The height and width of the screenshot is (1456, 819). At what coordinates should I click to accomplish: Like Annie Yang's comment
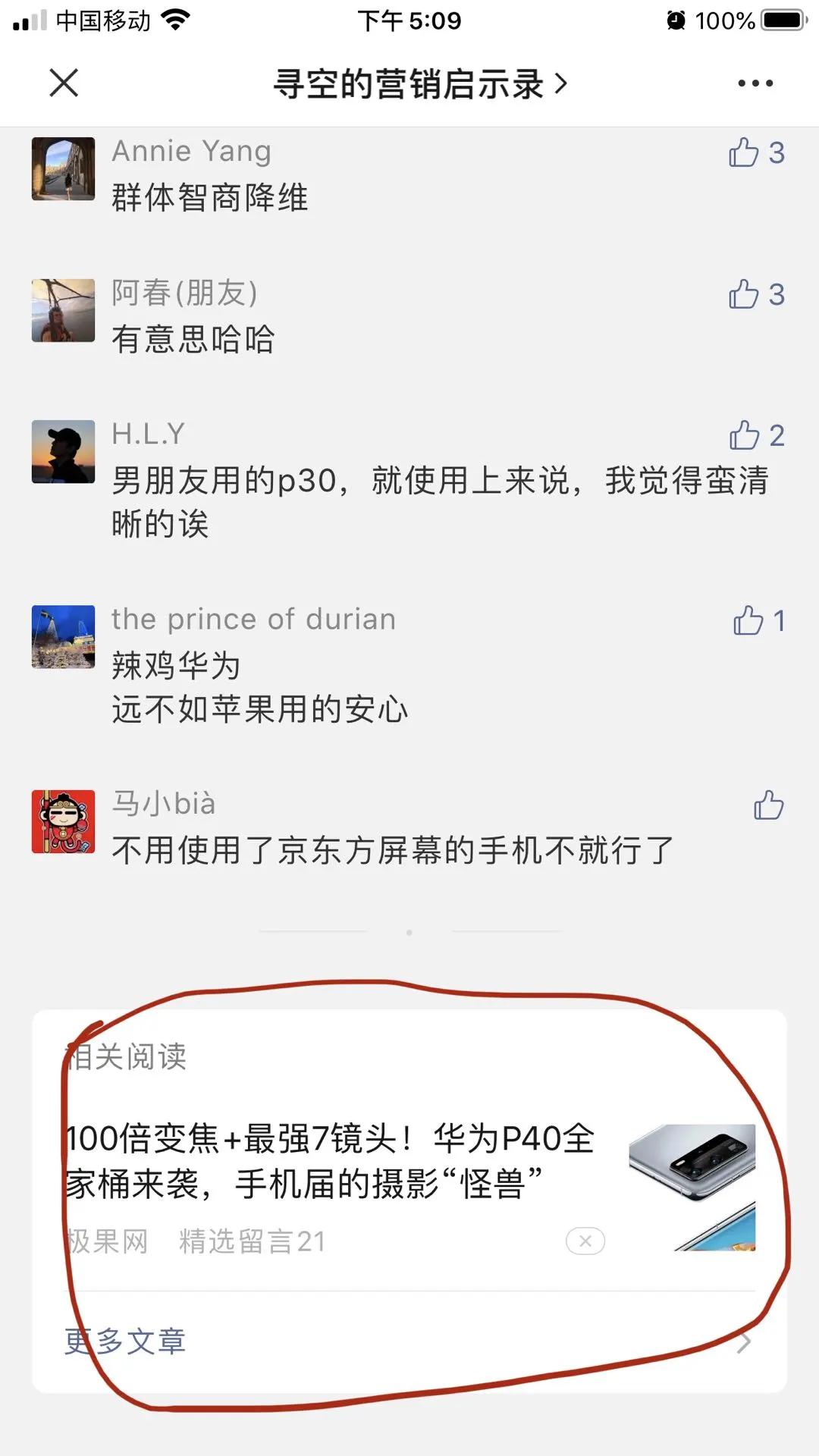click(x=744, y=152)
